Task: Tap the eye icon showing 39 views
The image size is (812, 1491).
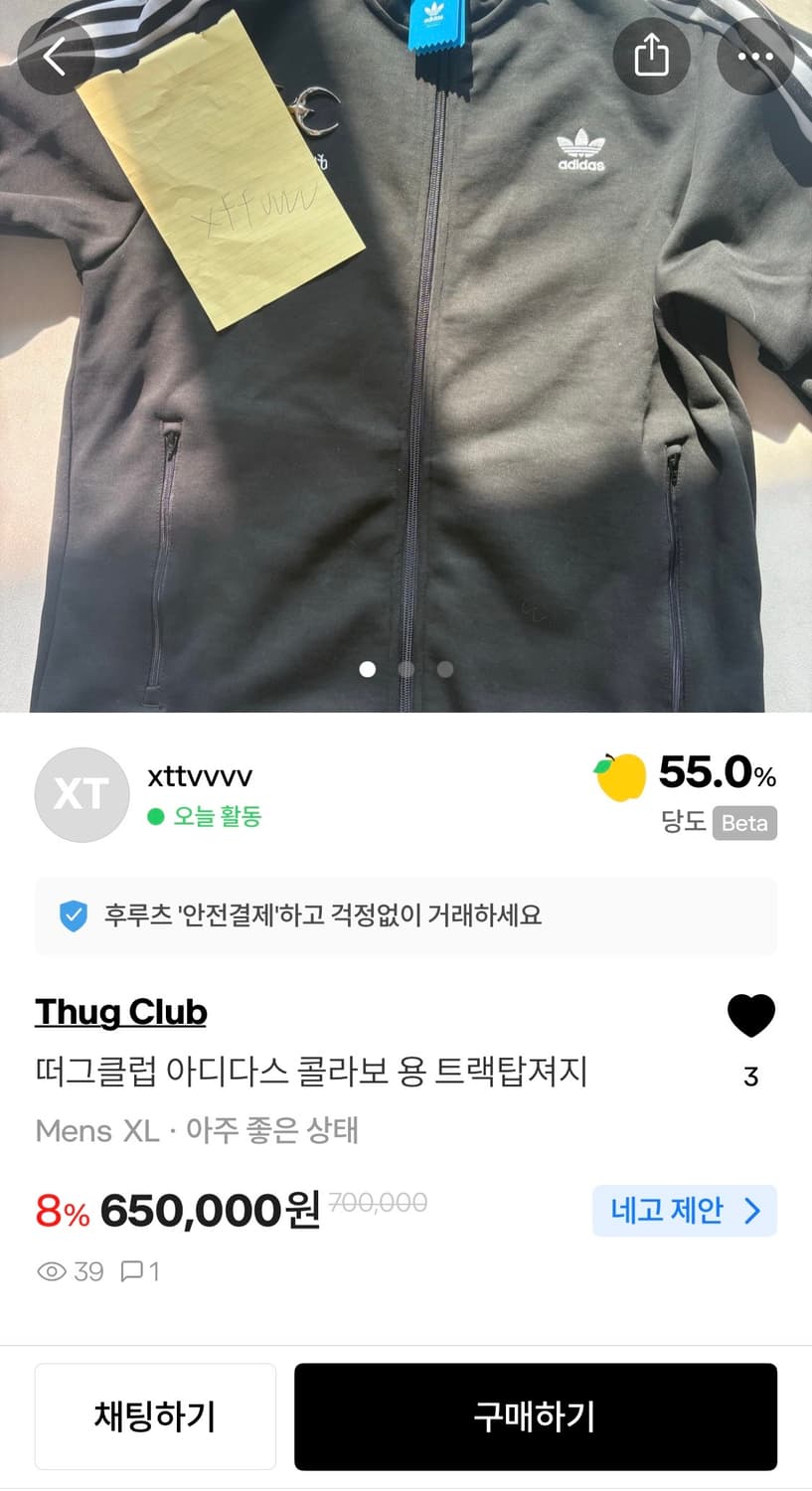Action: [55, 1271]
